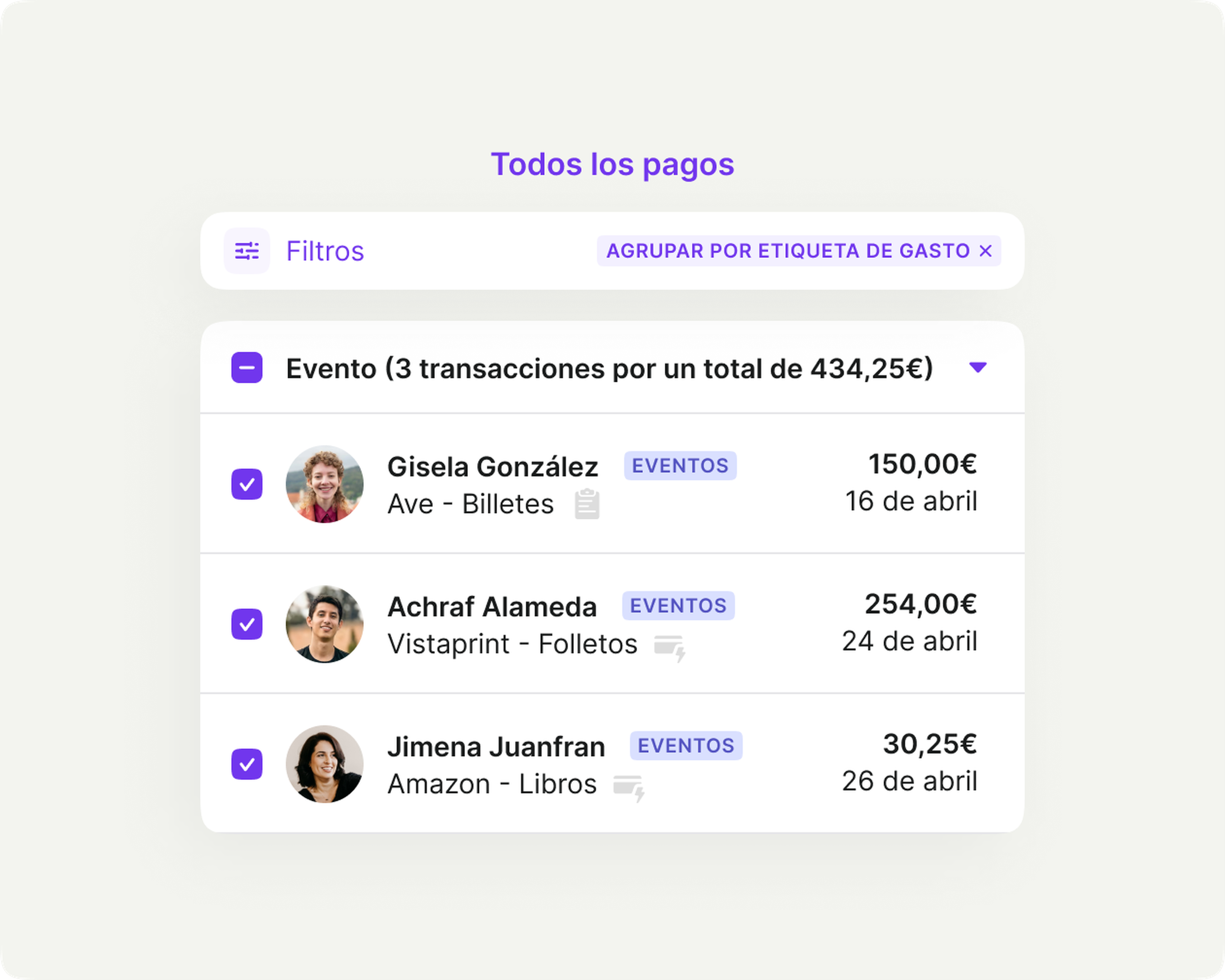
Task: Uncheck Achraf Alameda's payment
Action: click(x=246, y=624)
